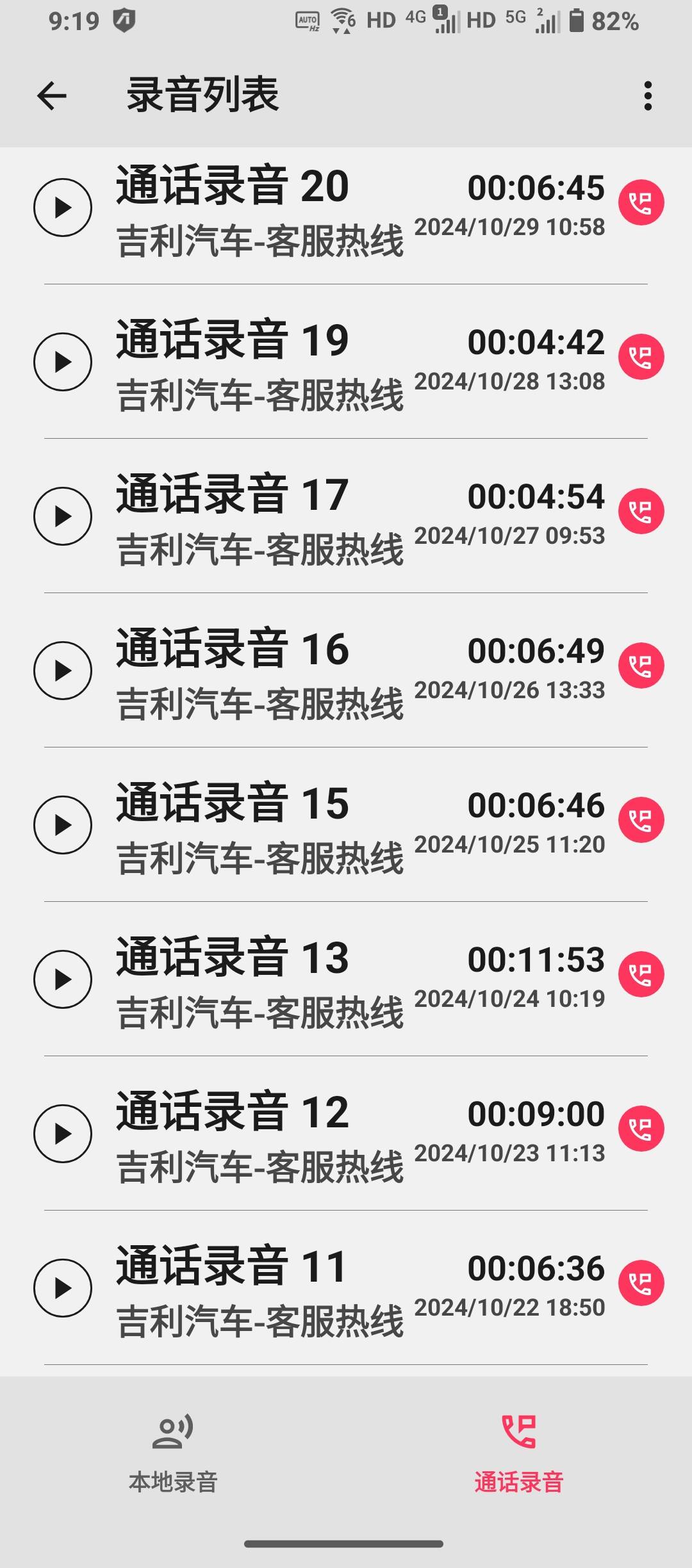Play 通话录音 11

click(x=63, y=1288)
